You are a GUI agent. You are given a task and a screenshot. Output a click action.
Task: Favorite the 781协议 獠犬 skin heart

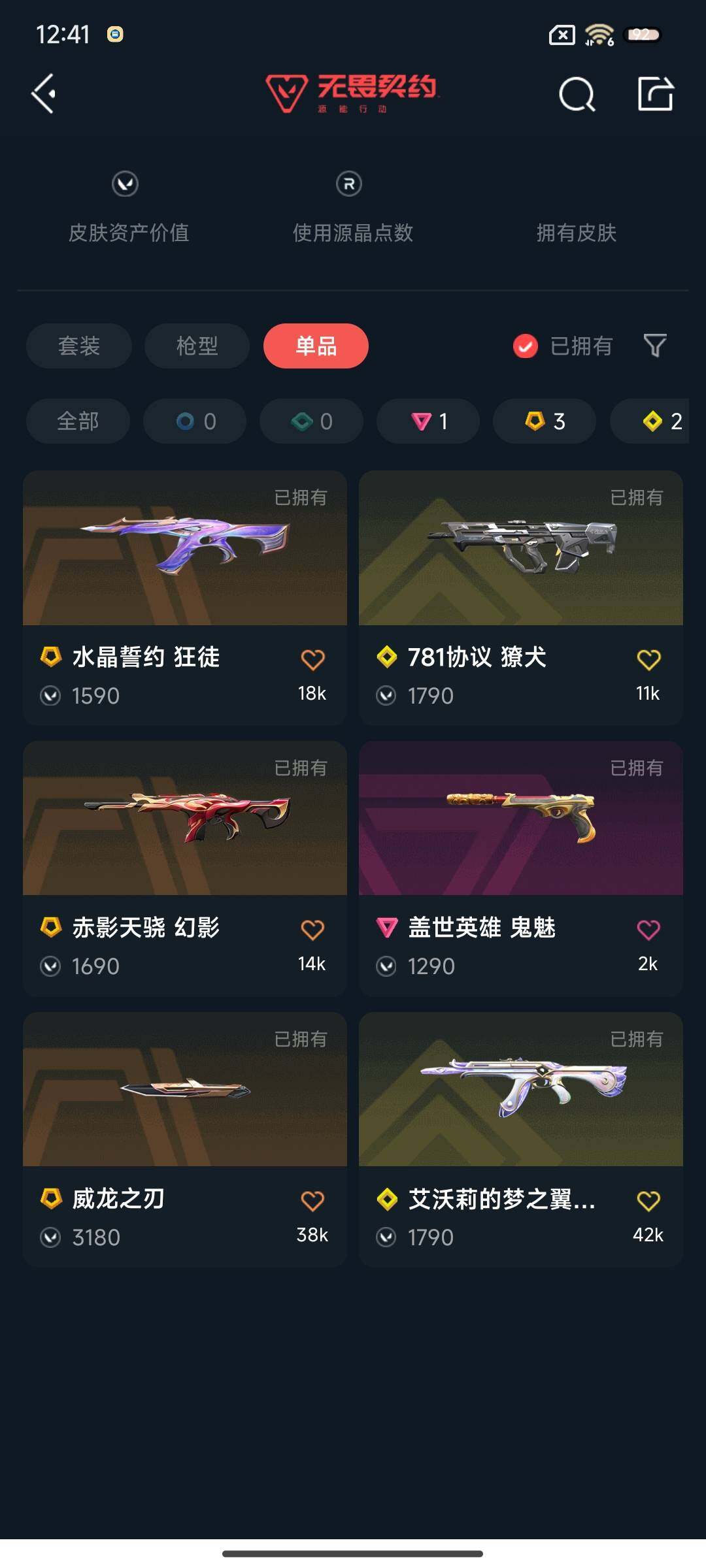click(647, 659)
